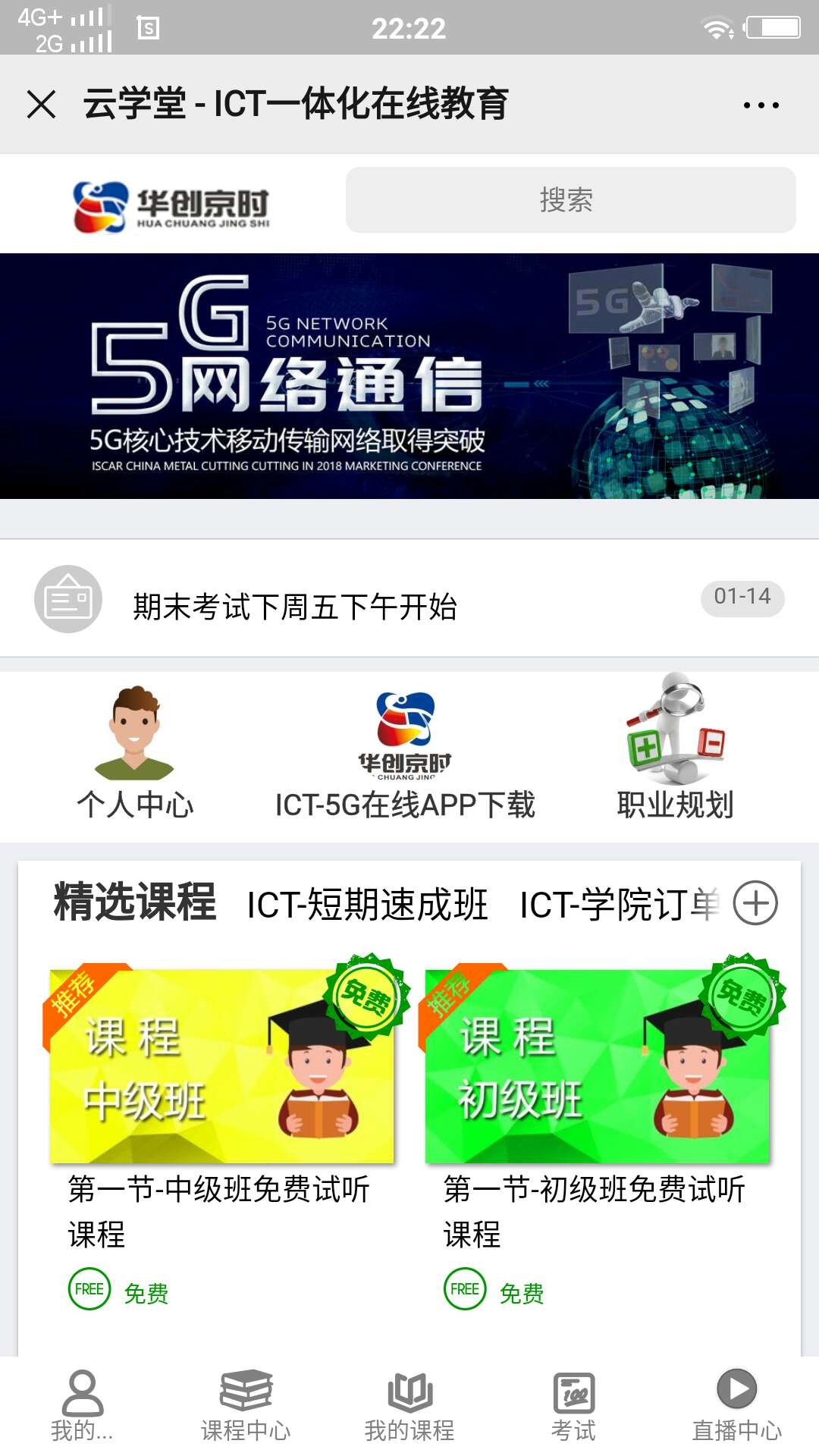Switch to the ICT-学院订单 tab
This screenshot has width=819, height=1456.
[x=619, y=905]
